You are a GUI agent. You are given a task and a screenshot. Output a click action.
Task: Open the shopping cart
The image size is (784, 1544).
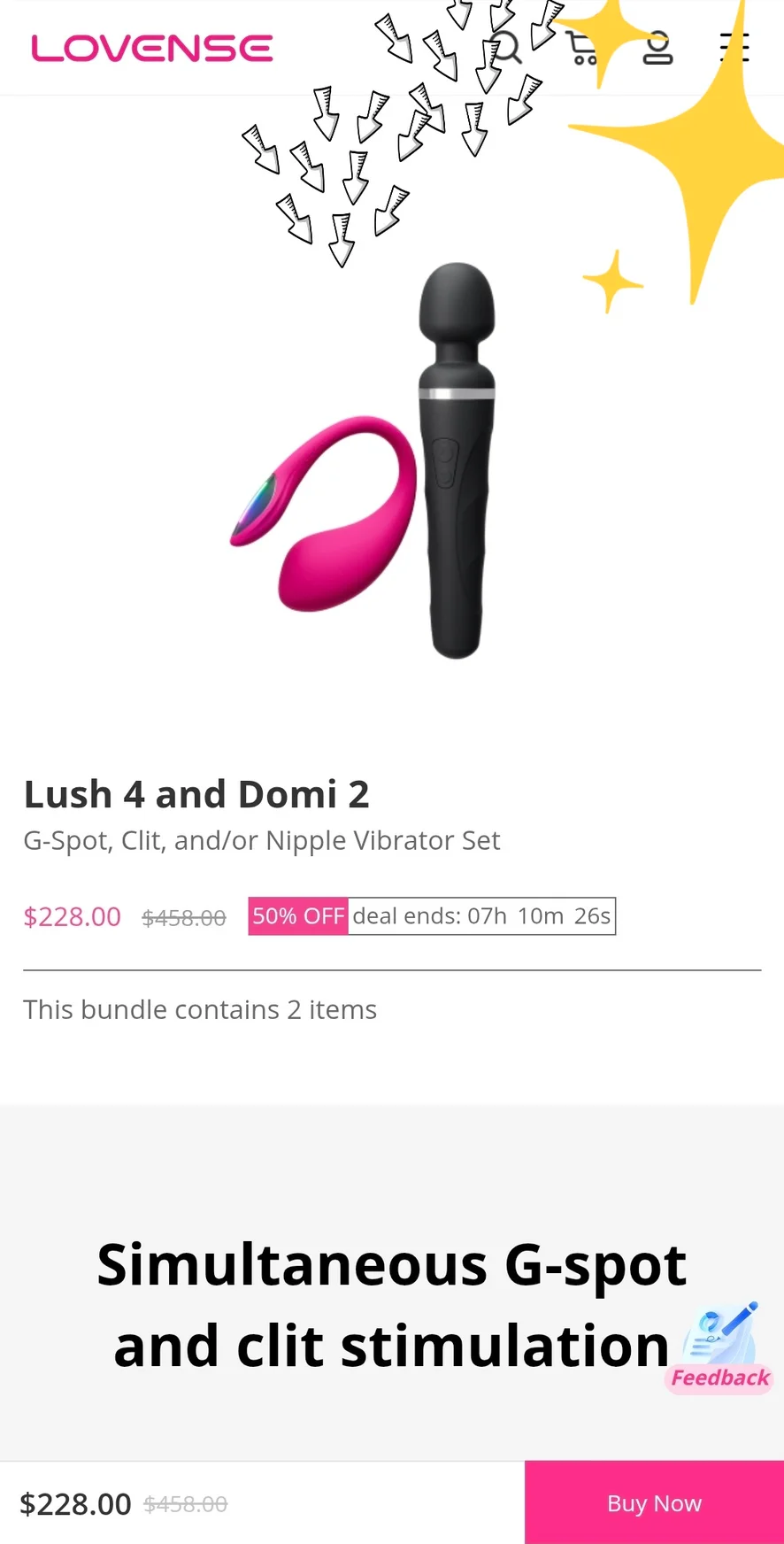[x=582, y=48]
